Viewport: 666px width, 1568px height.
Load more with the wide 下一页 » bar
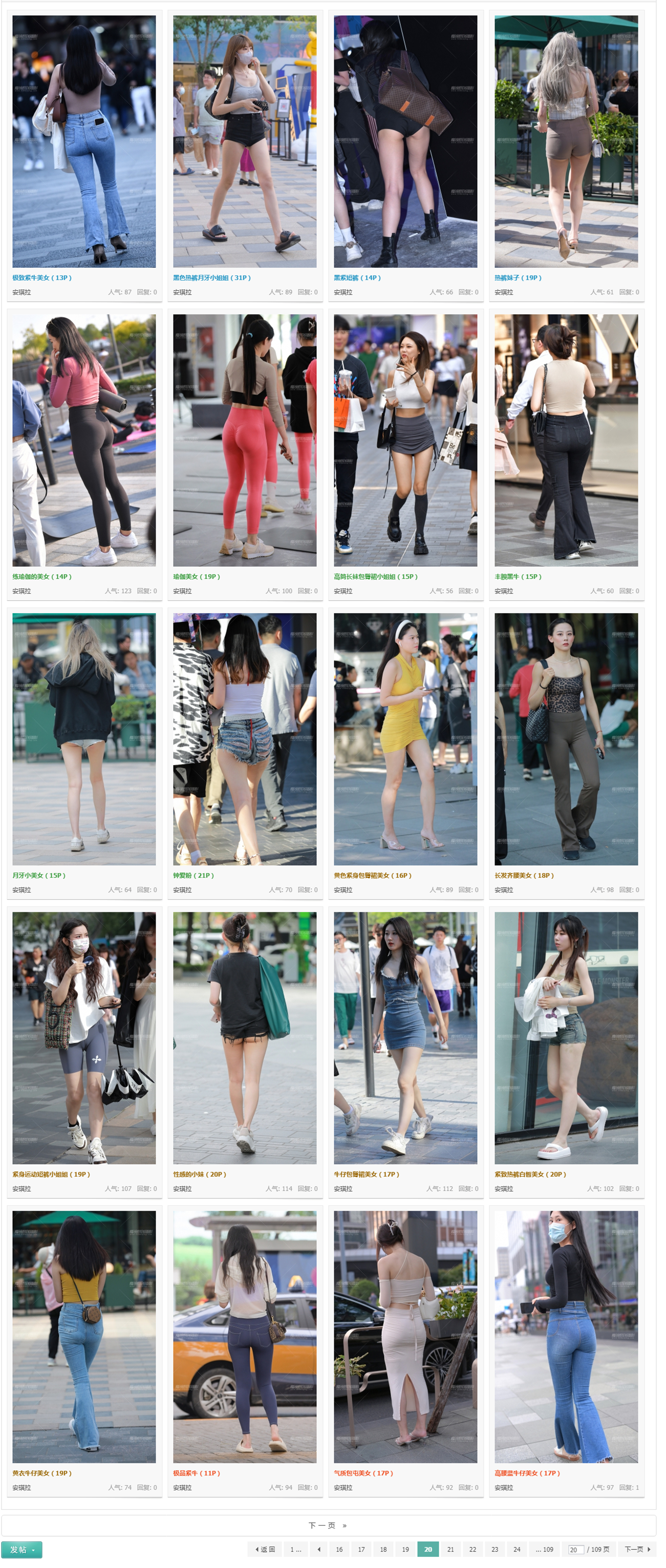click(x=328, y=1526)
